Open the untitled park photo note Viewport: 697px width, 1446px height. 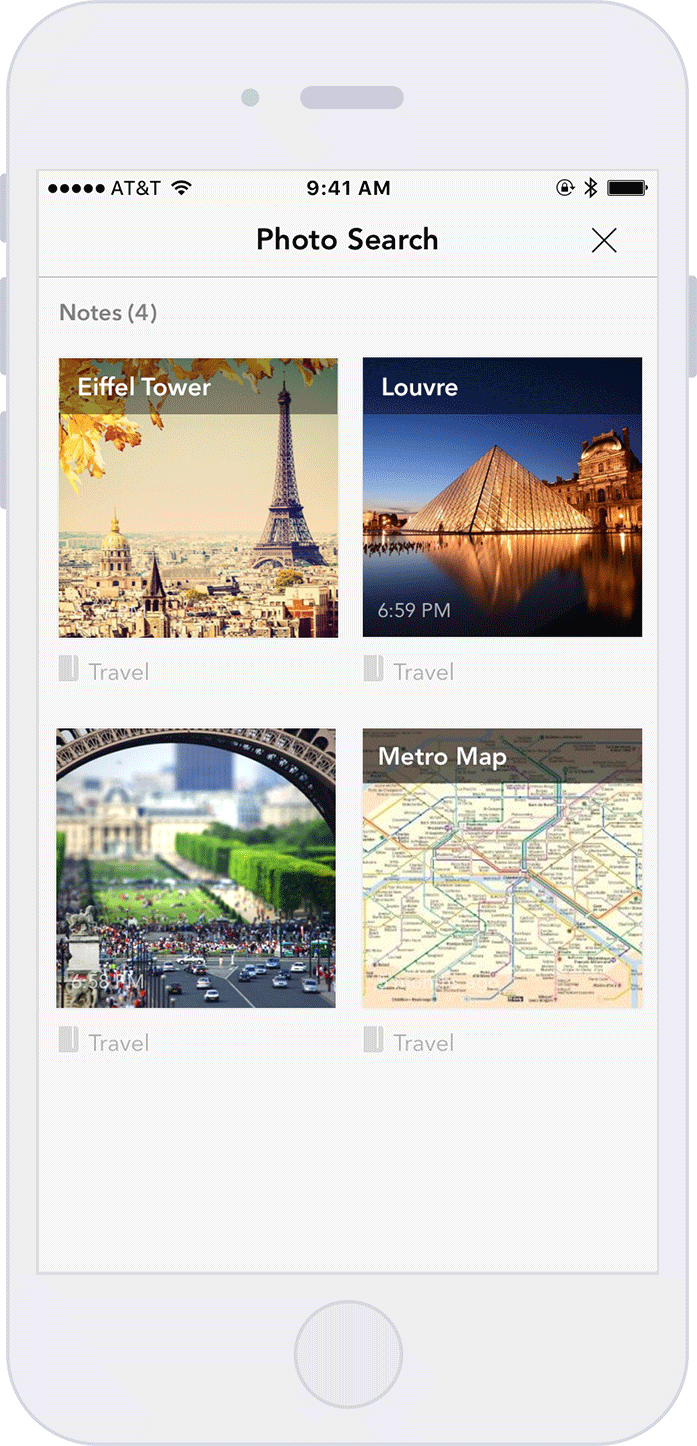(x=196, y=868)
